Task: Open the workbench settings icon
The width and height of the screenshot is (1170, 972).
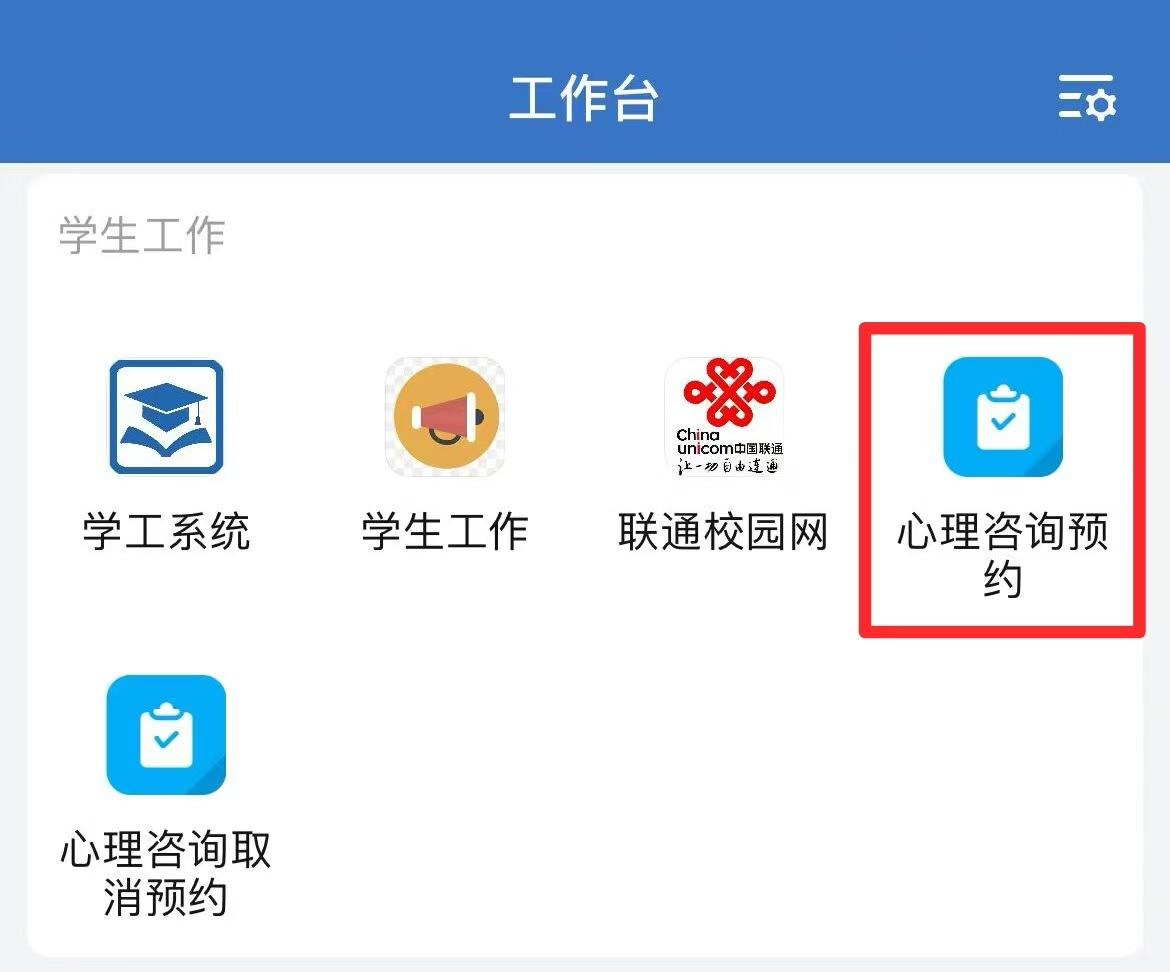Action: click(x=1087, y=98)
